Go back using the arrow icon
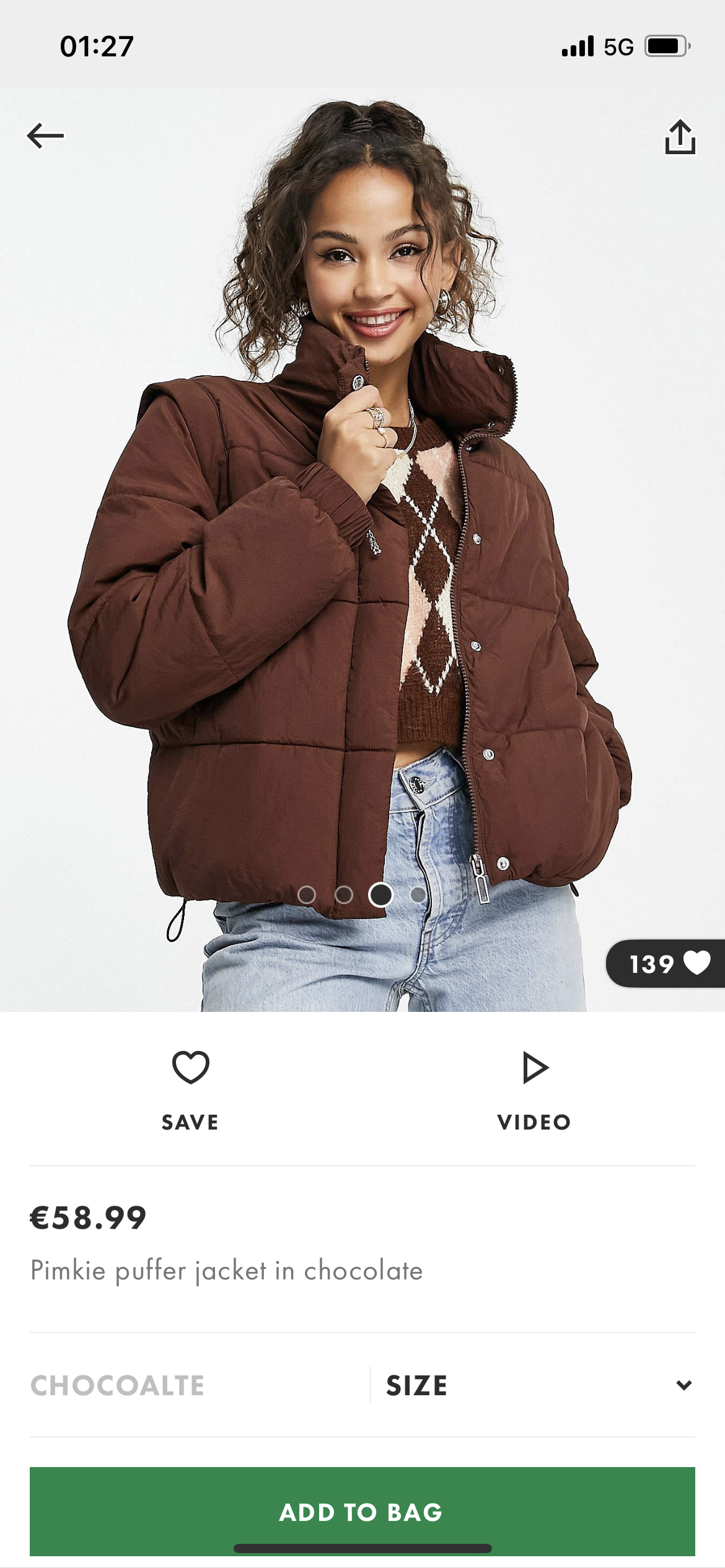725x1568 pixels. click(x=45, y=135)
